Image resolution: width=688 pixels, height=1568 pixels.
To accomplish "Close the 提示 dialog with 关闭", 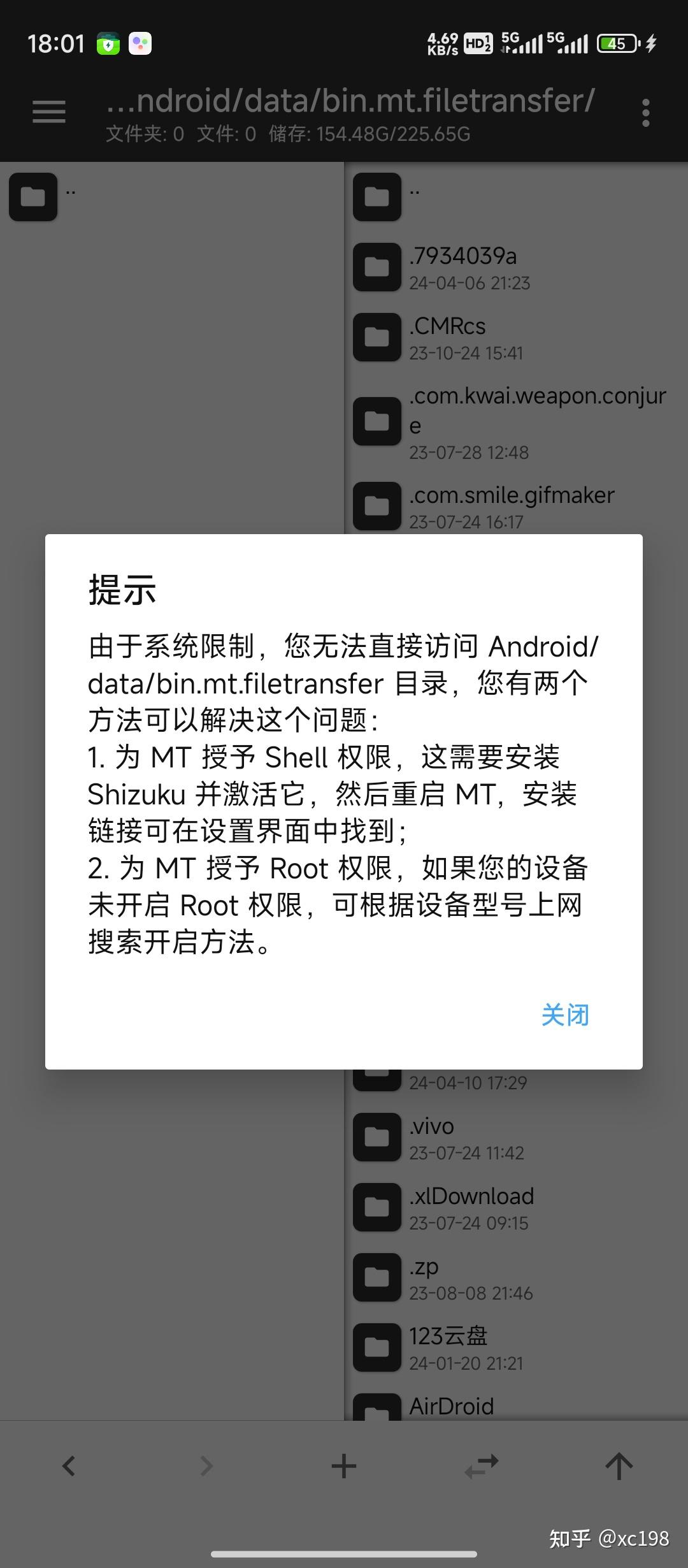I will [x=565, y=1015].
